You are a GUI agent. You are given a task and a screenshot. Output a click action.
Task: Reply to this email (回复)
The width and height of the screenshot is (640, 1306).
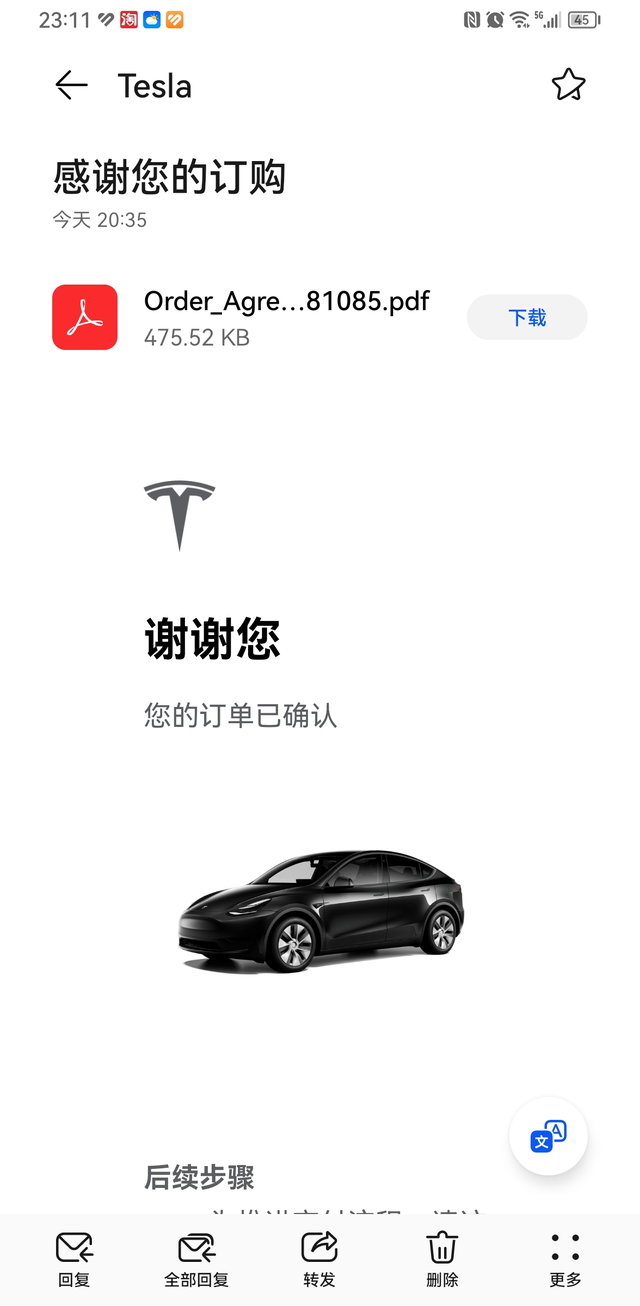click(x=74, y=1258)
